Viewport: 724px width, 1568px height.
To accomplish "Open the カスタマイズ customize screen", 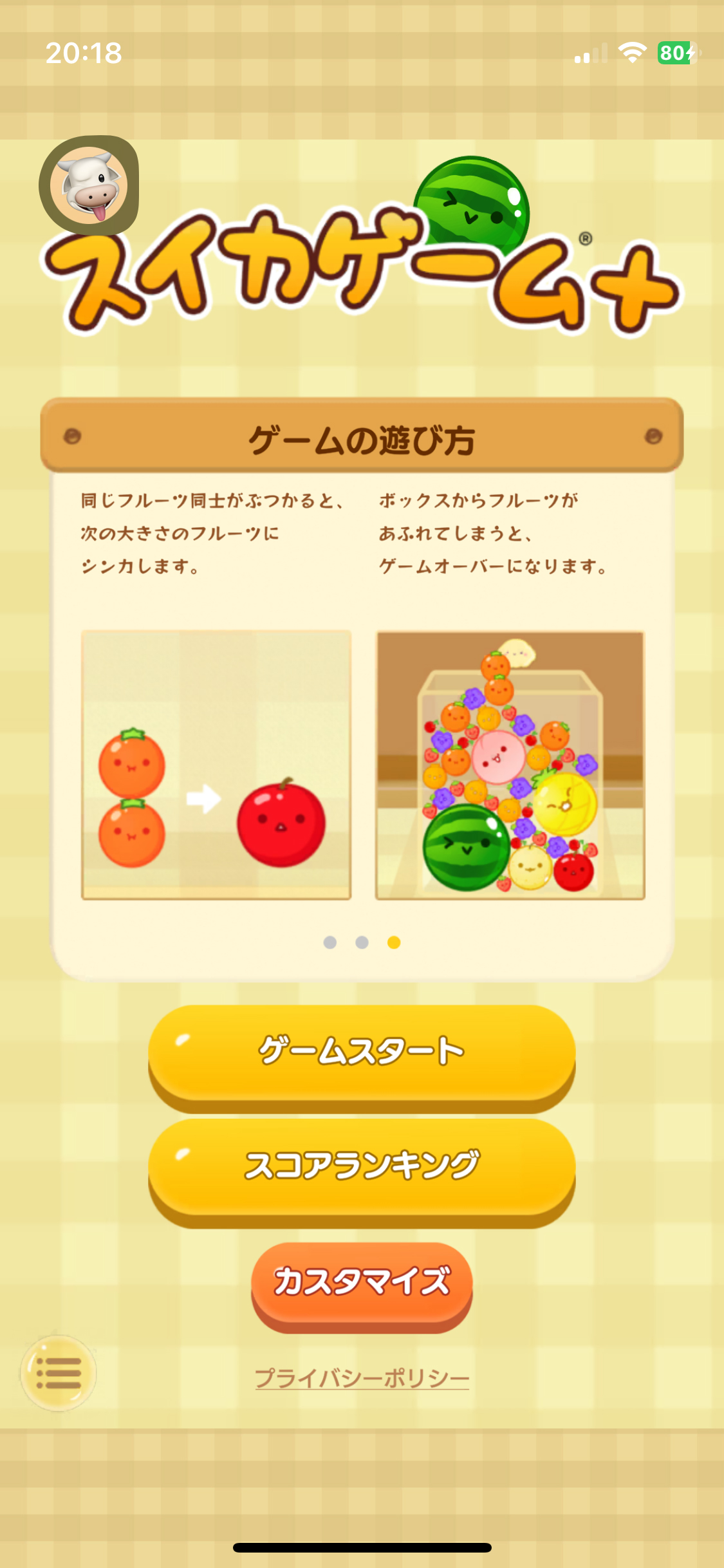I will [362, 1282].
